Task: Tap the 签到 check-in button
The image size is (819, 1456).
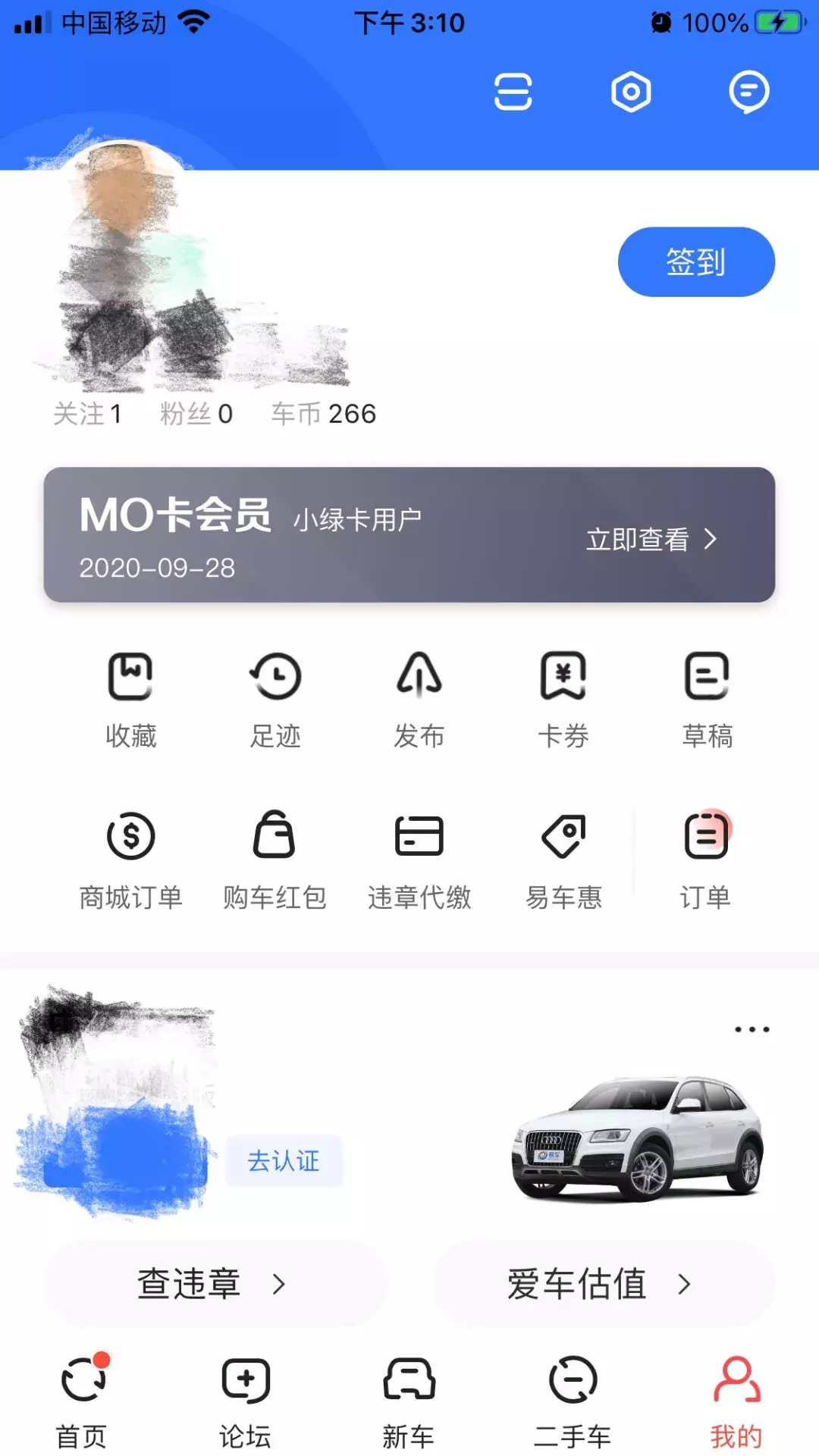Action: point(696,262)
